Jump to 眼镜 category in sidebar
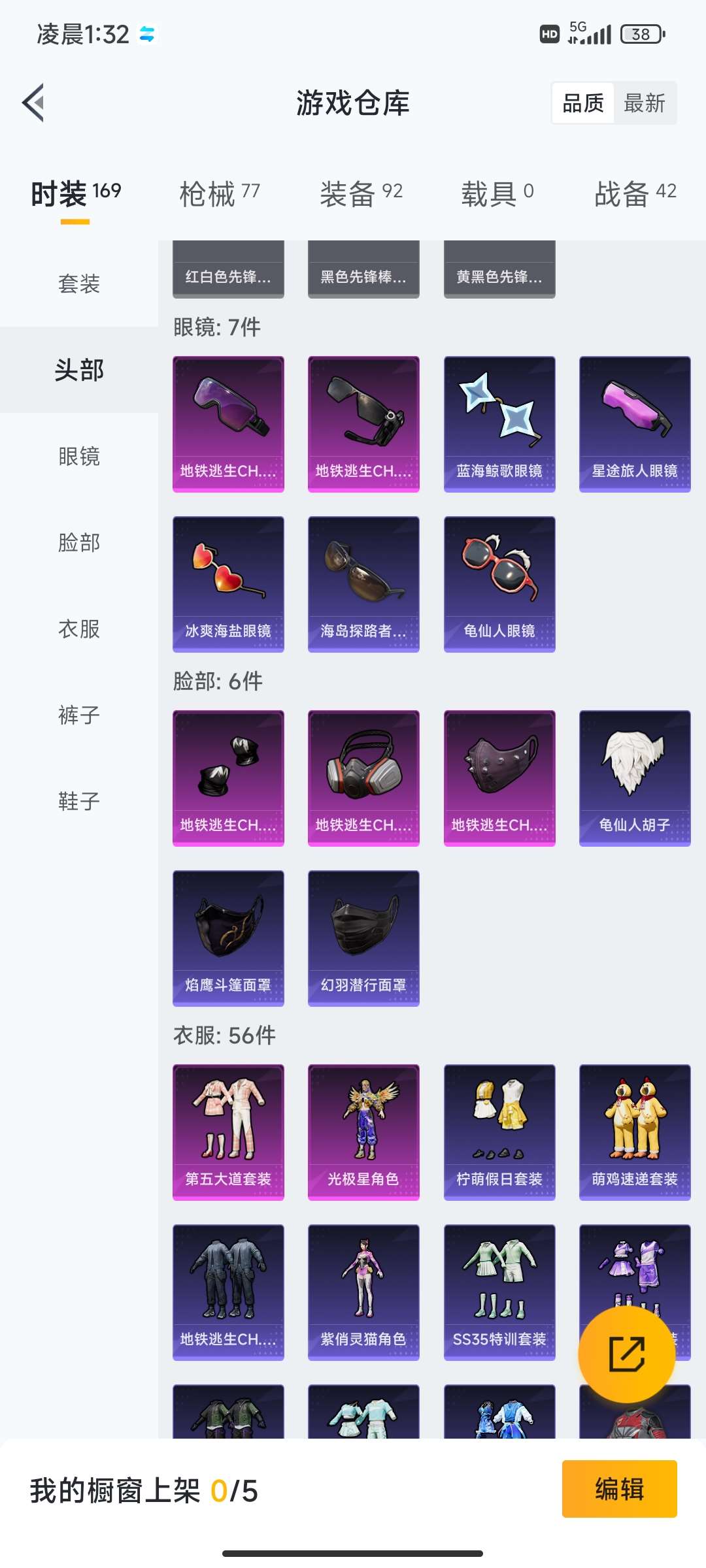The width and height of the screenshot is (706, 1568). point(79,456)
